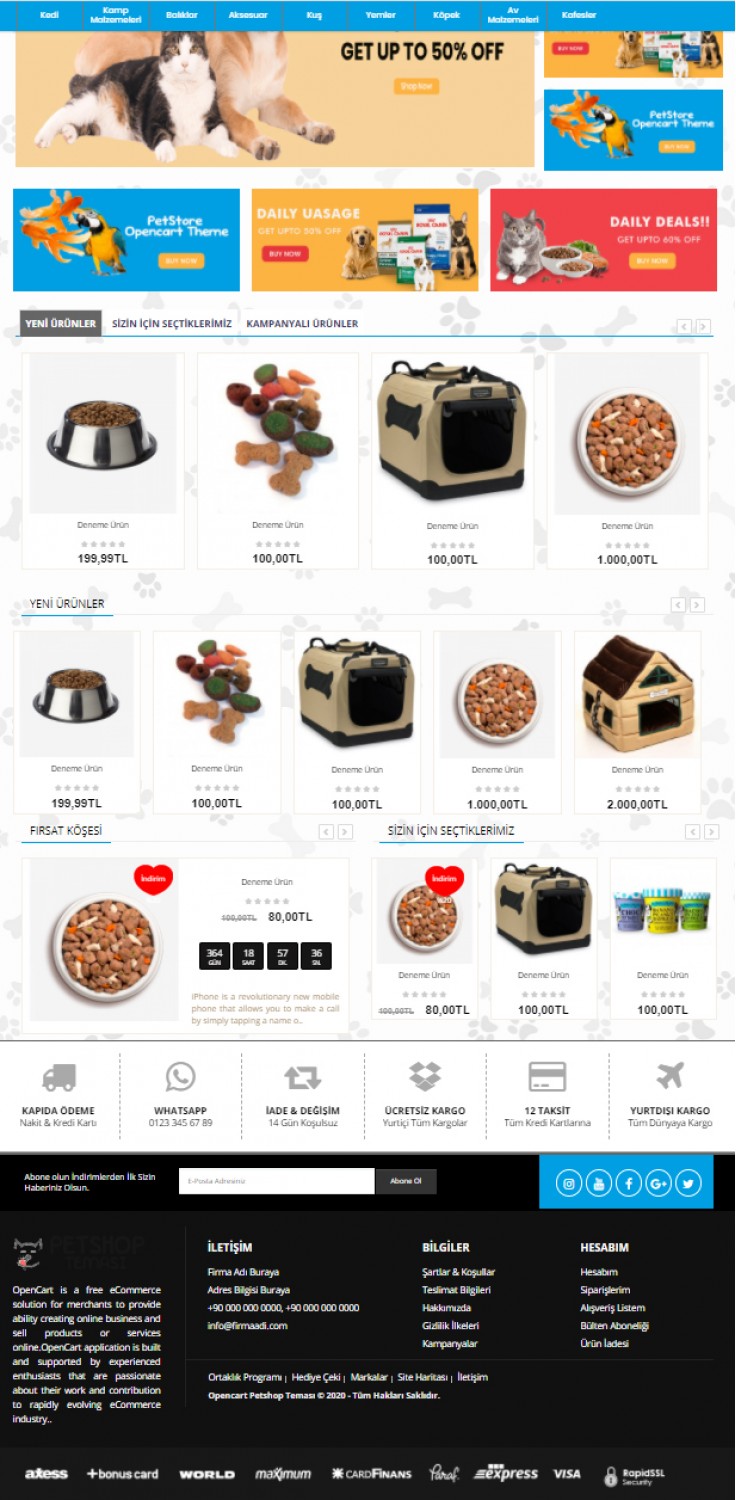Show next items in Fırsat Köşesi
This screenshot has height=1500, width=736.
coord(345,832)
